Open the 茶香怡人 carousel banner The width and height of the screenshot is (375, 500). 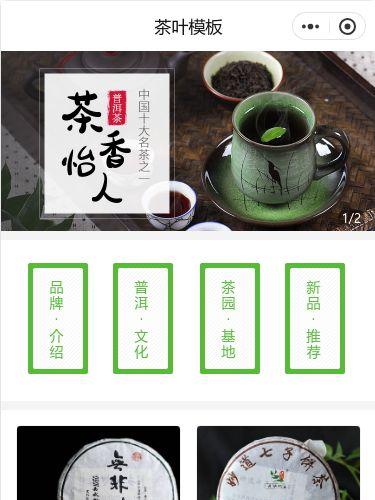click(188, 141)
